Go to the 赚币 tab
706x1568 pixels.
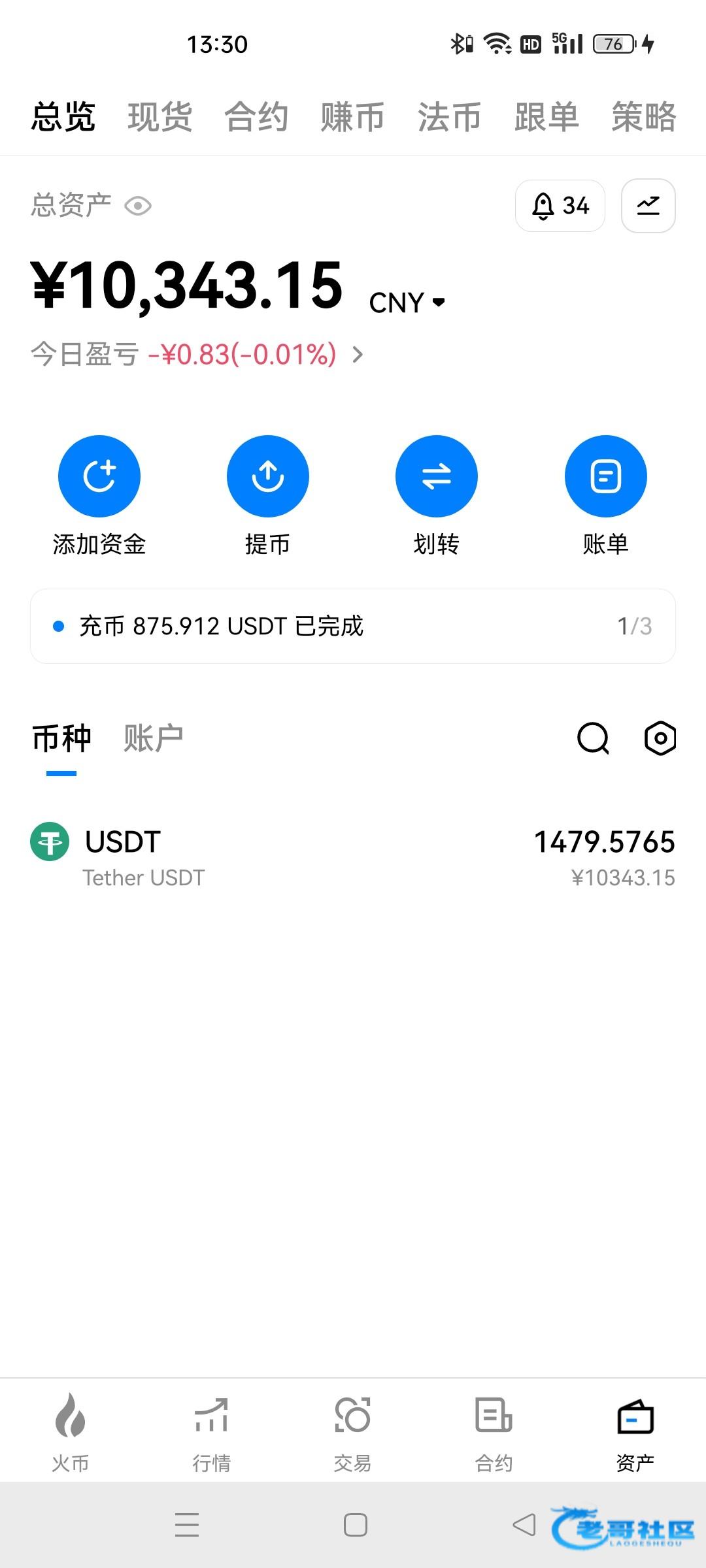[x=352, y=118]
